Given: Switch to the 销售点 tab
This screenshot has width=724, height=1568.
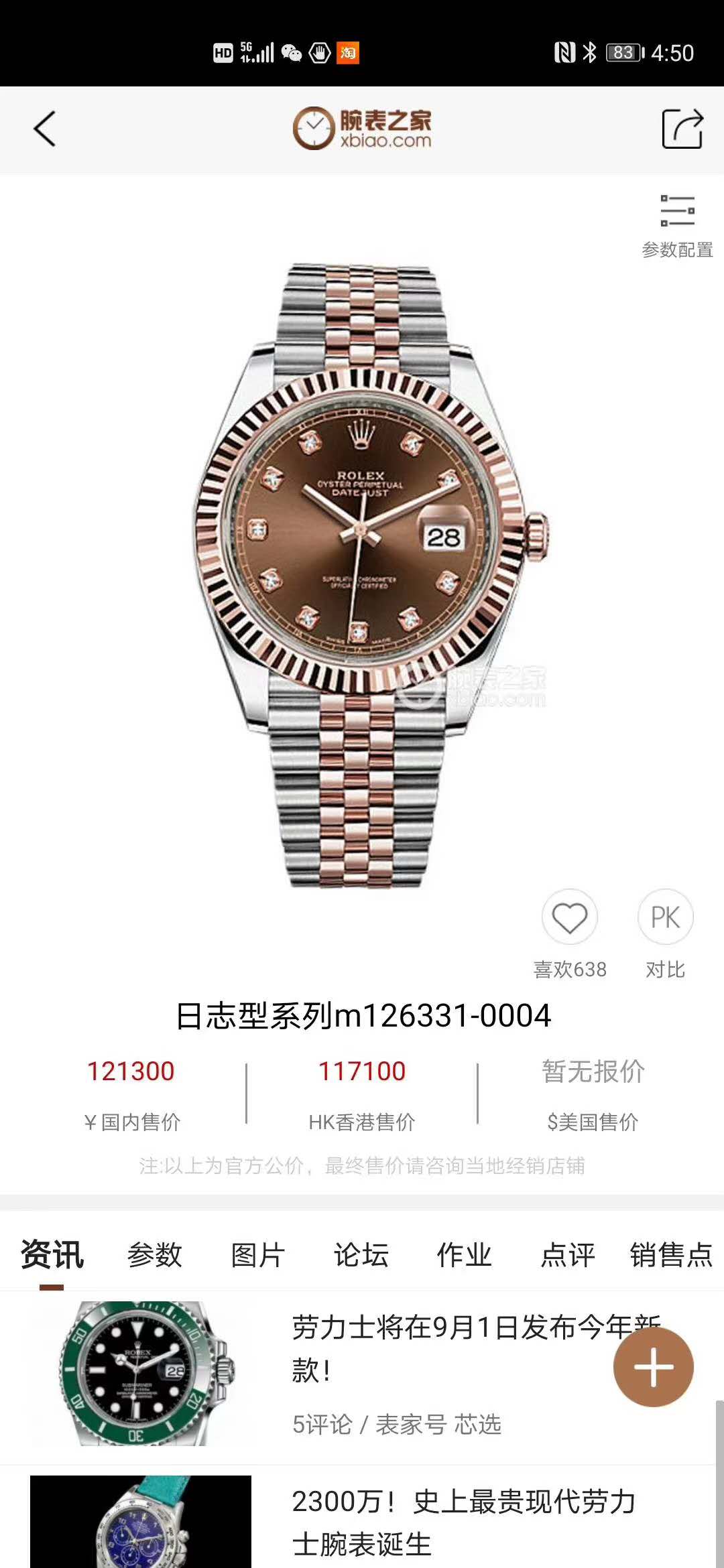Looking at the screenshot, I should 670,1254.
